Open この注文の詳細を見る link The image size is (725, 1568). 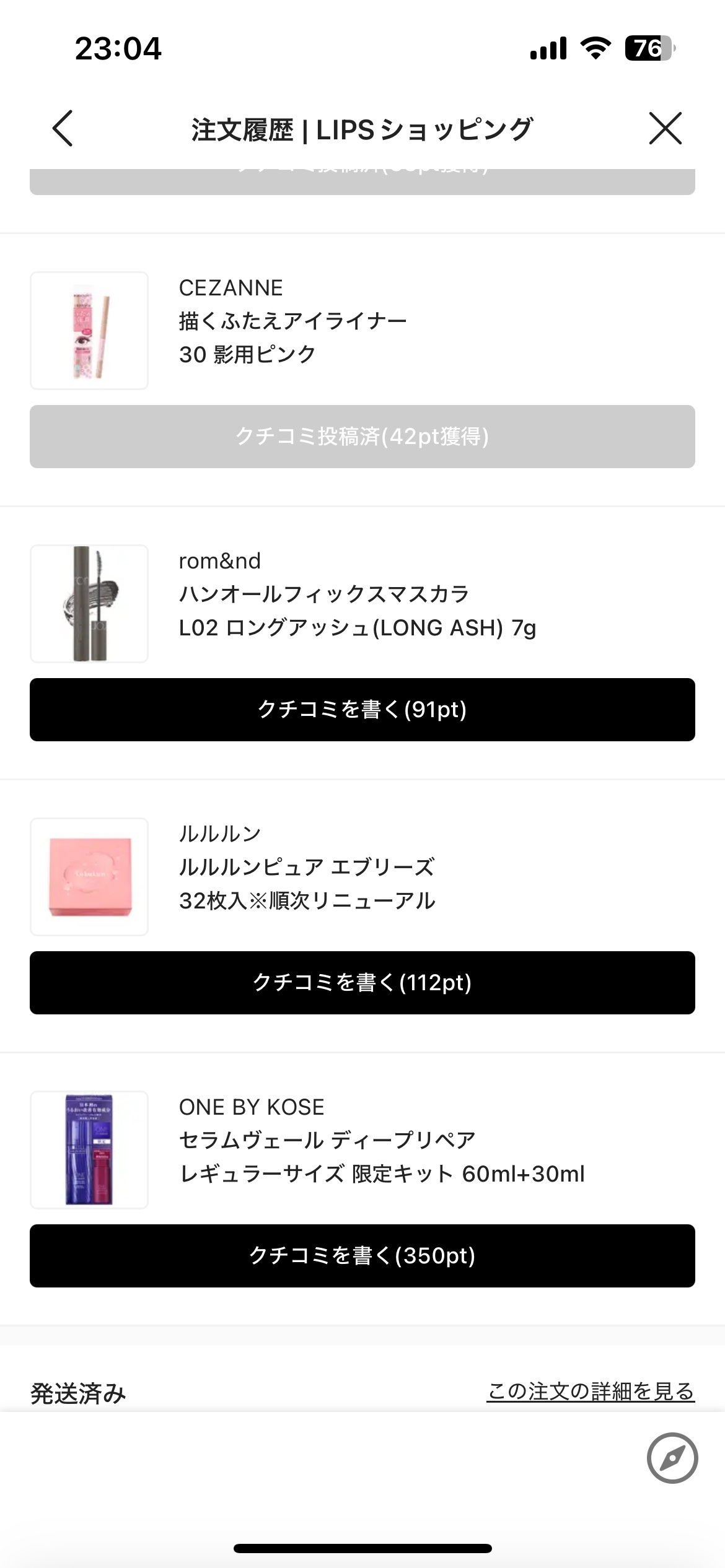(590, 1392)
